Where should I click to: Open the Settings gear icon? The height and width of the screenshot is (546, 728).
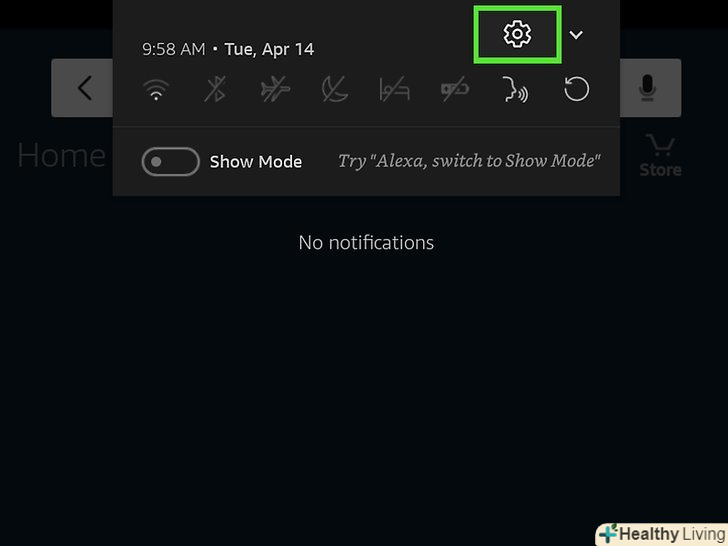517,35
